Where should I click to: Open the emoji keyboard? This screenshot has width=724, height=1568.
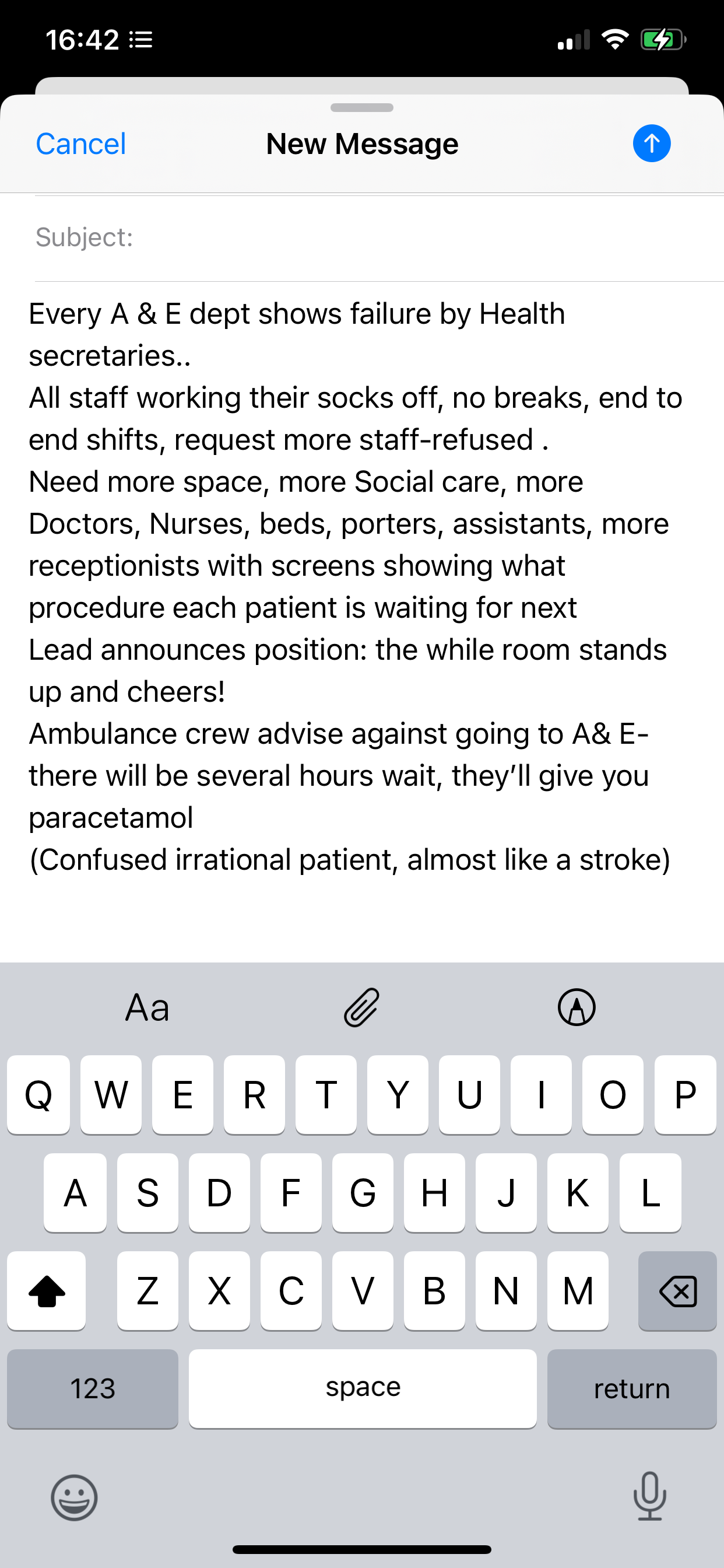(x=74, y=1498)
